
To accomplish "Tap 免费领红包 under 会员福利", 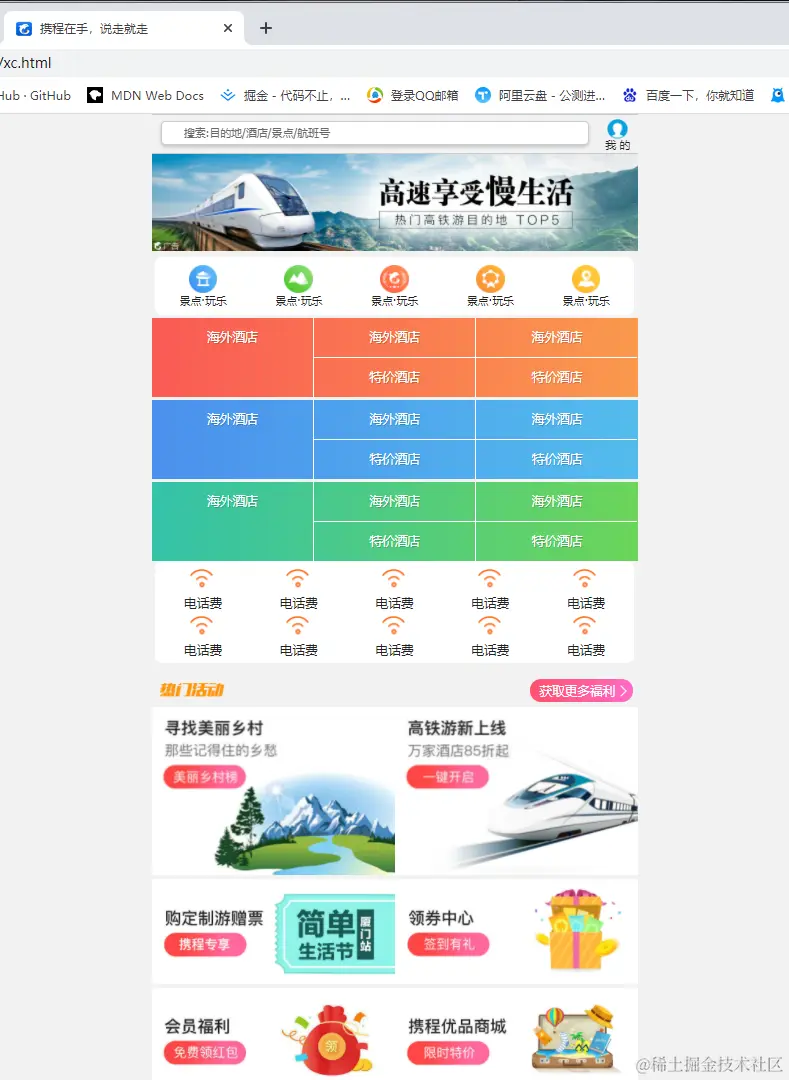I will [204, 1052].
